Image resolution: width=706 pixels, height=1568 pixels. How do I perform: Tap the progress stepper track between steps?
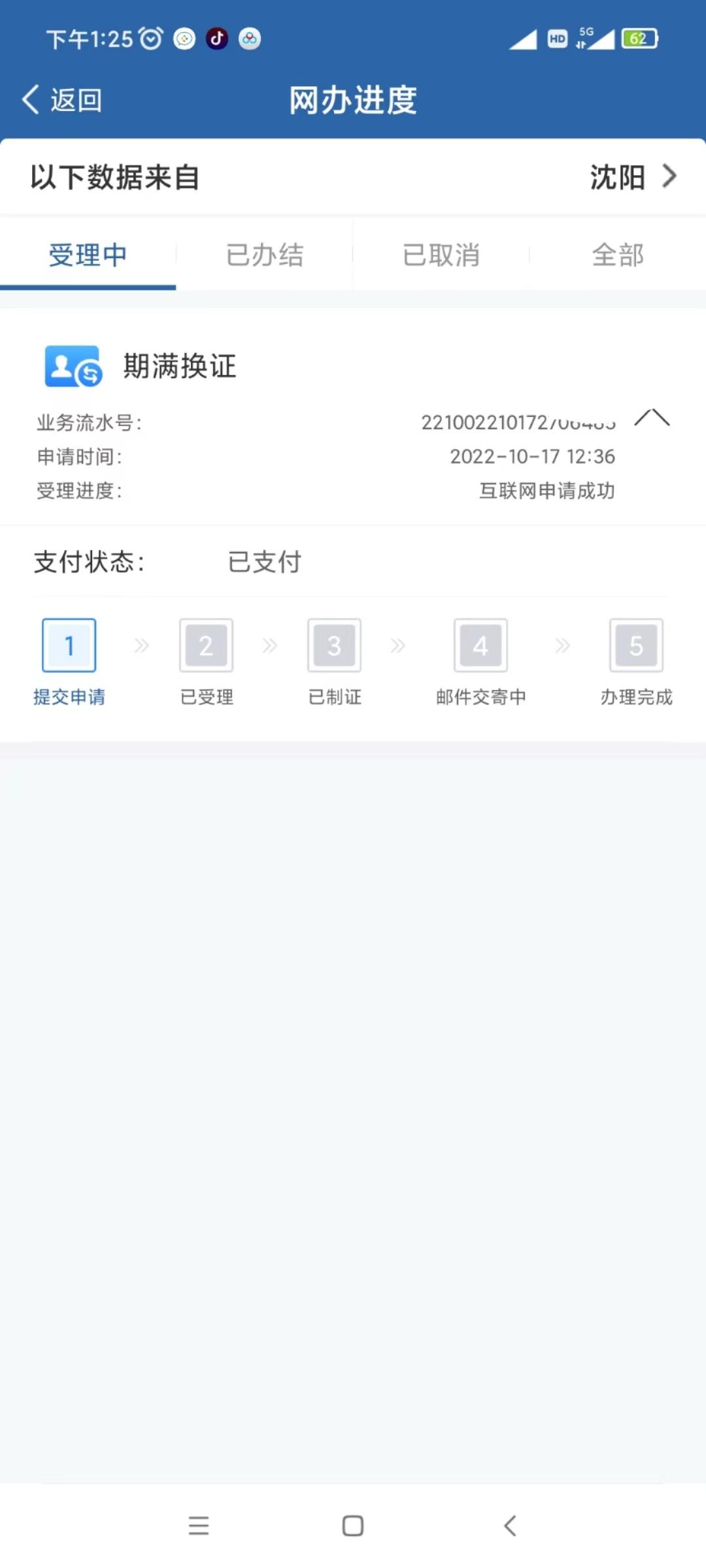tap(269, 645)
